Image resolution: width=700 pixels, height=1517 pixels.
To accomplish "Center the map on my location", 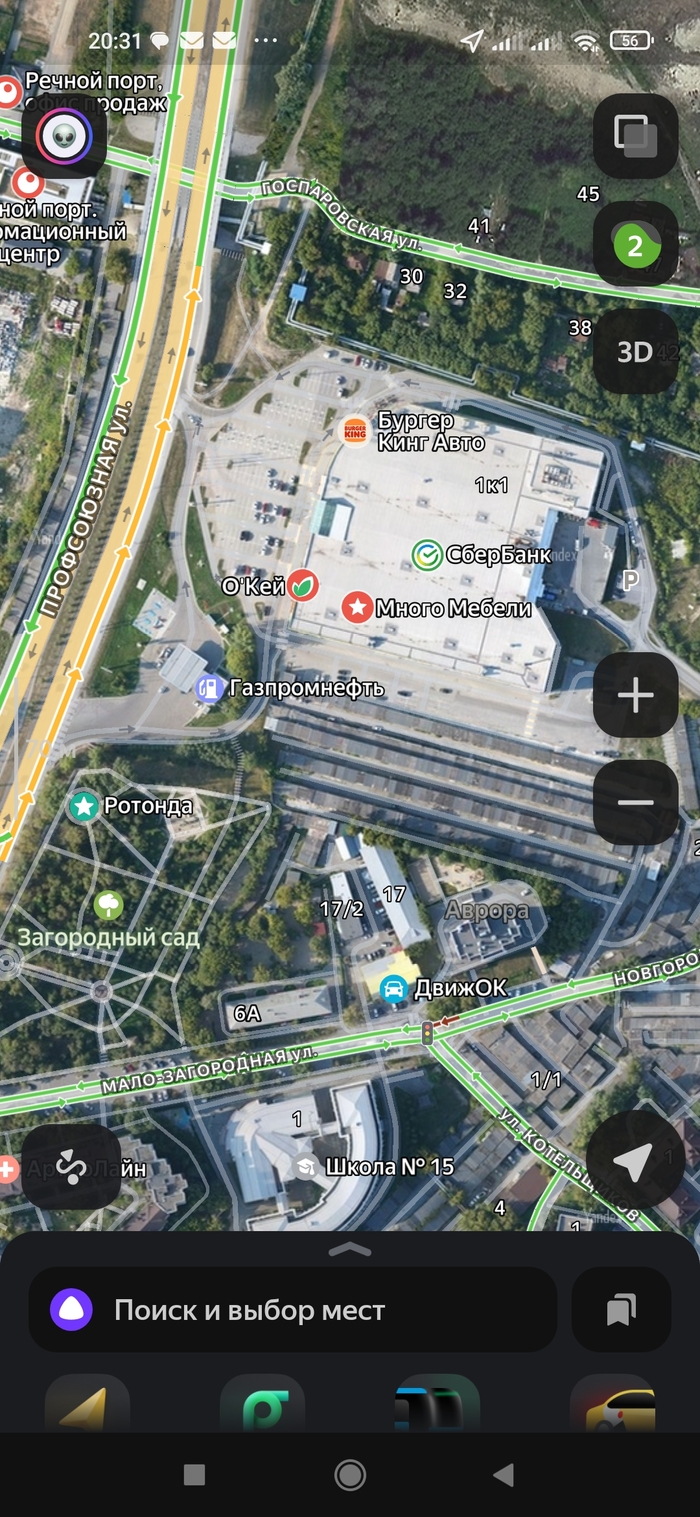I will coord(634,1160).
